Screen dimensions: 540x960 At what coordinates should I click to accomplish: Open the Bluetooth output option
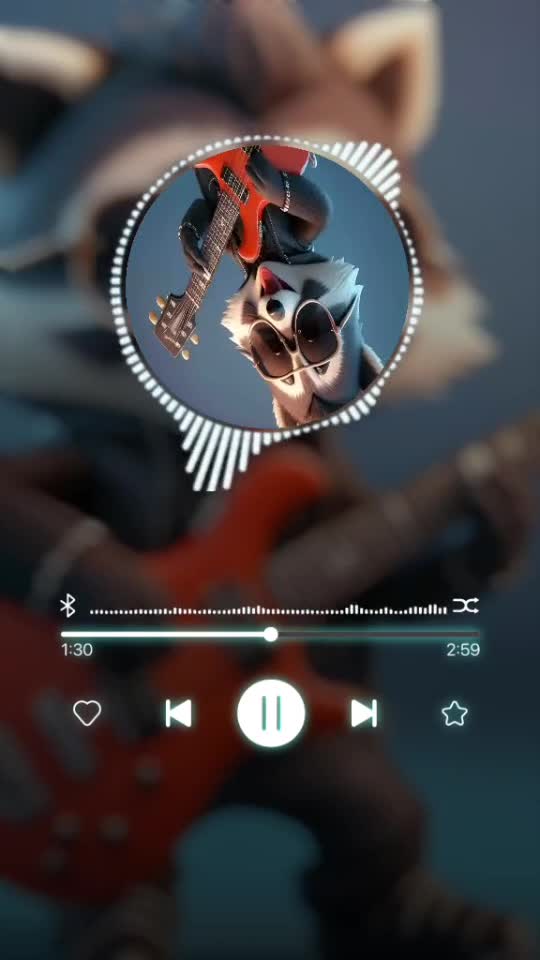coord(67,606)
